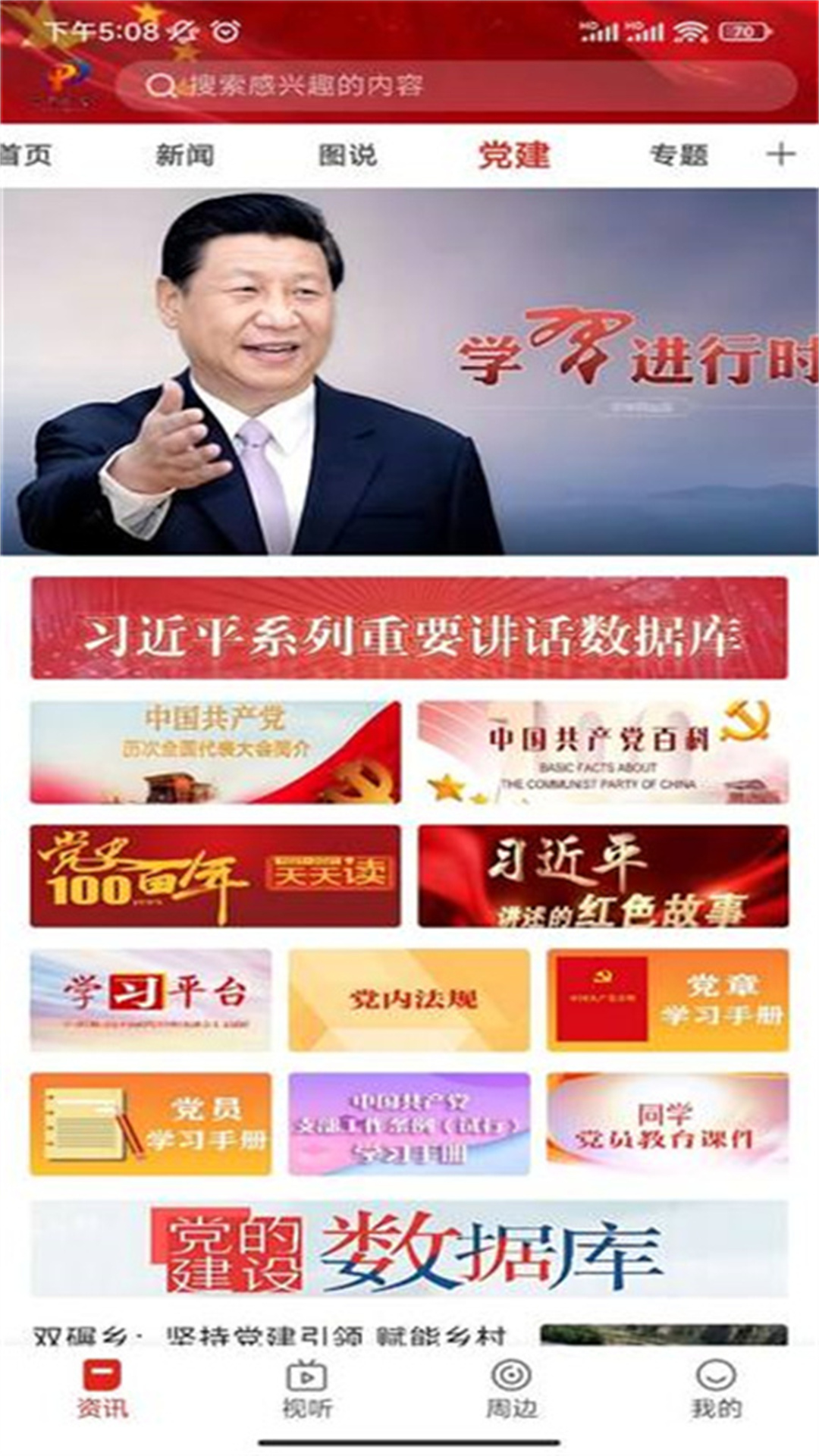The height and width of the screenshot is (1456, 819).
Task: Open the 图说 tab
Action: click(350, 154)
